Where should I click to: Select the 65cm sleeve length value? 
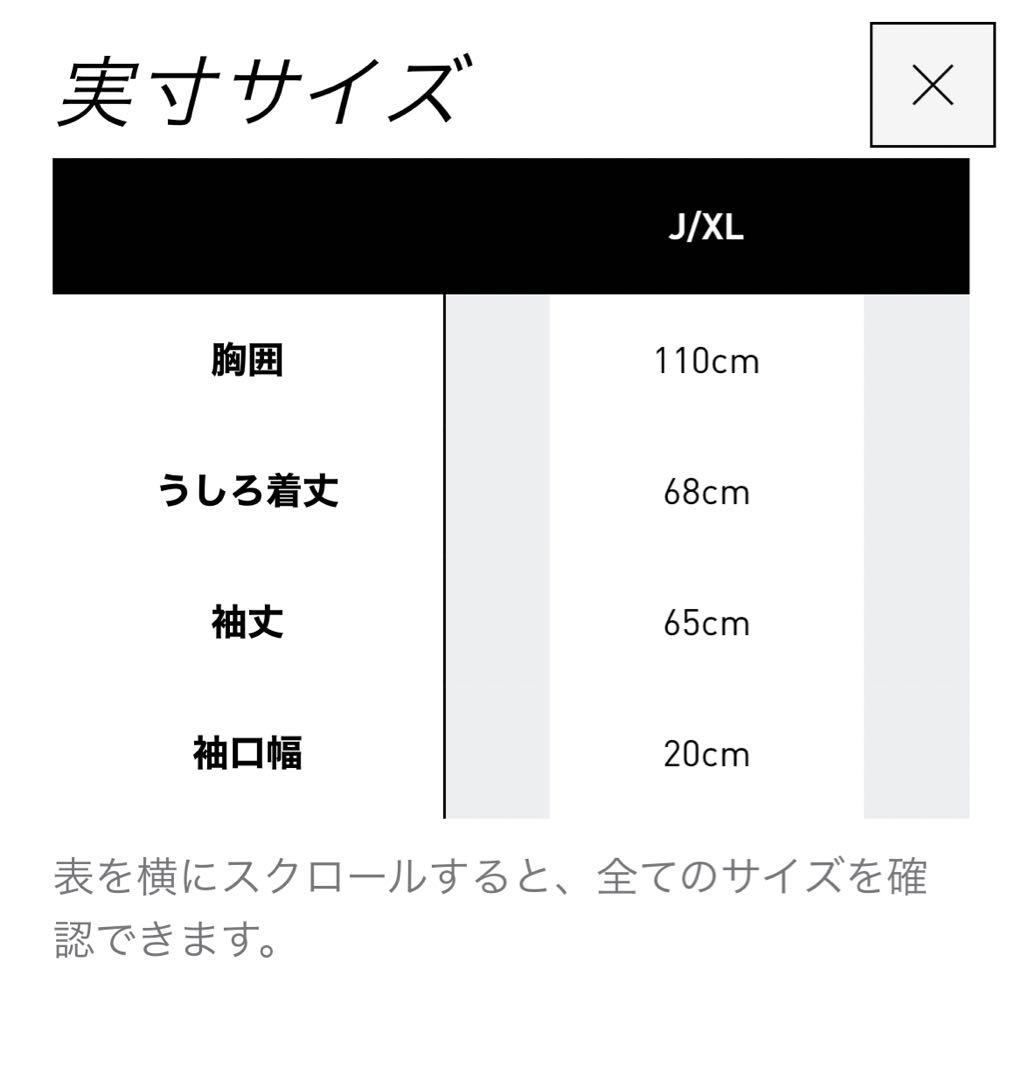coord(706,623)
